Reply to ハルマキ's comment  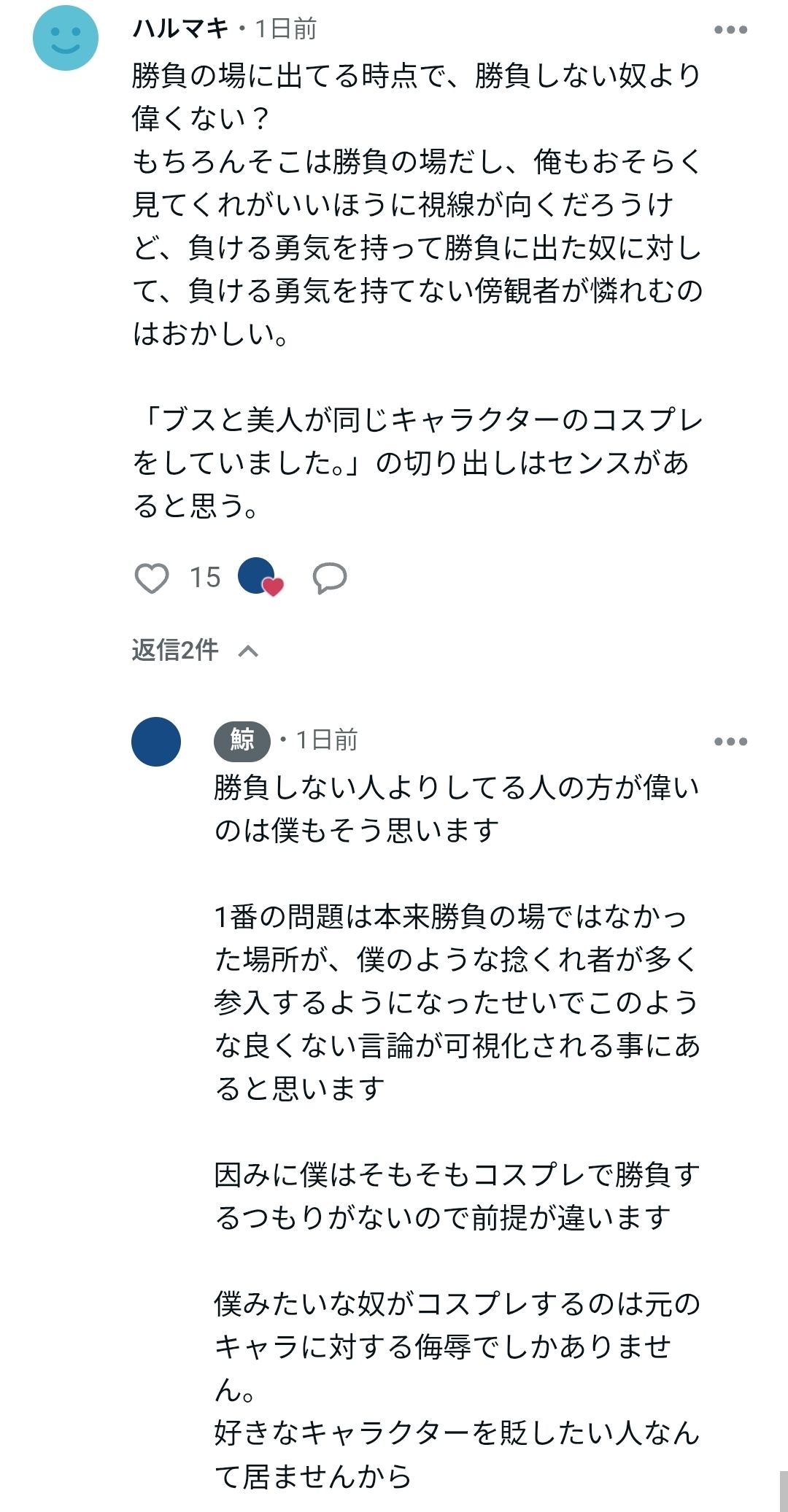329,578
